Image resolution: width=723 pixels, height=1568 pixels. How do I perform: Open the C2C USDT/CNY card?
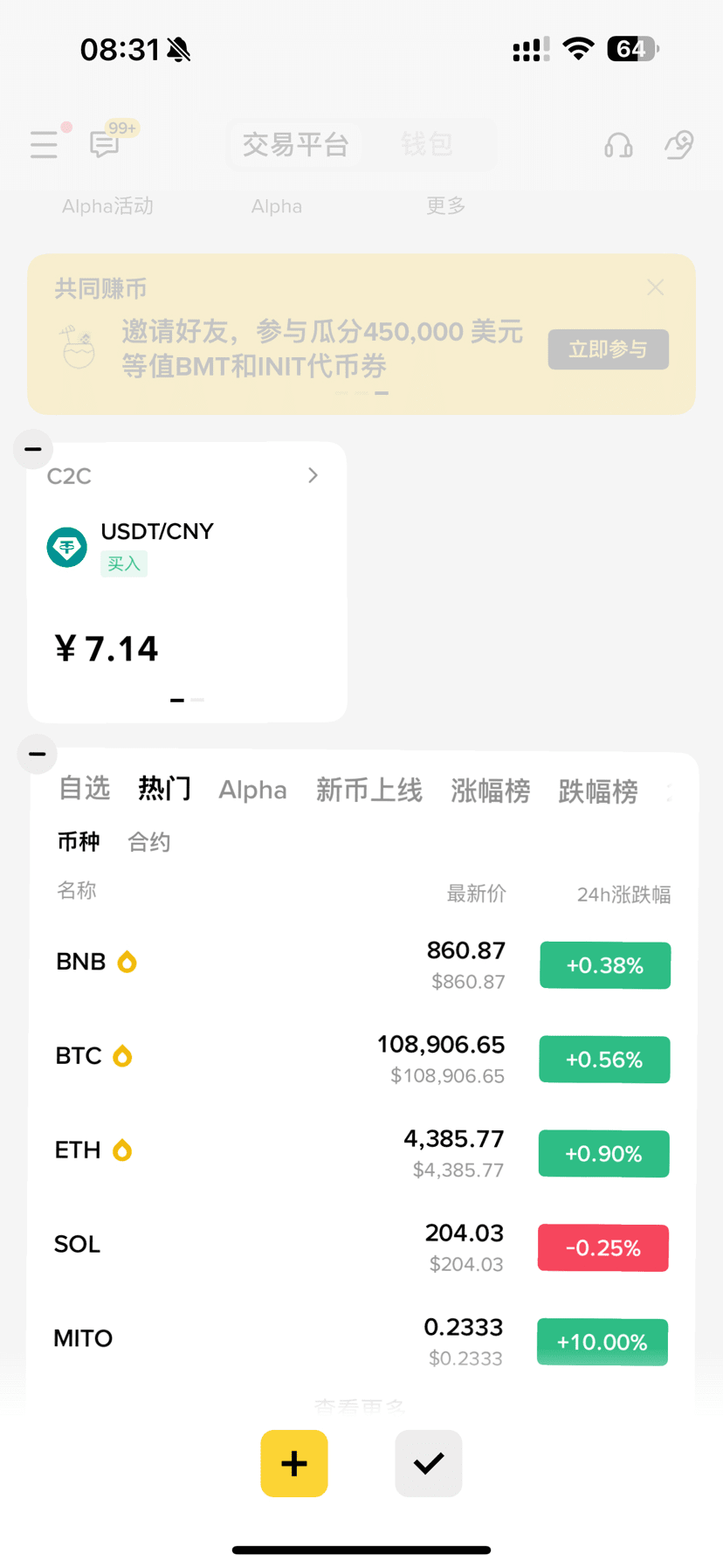(x=187, y=582)
